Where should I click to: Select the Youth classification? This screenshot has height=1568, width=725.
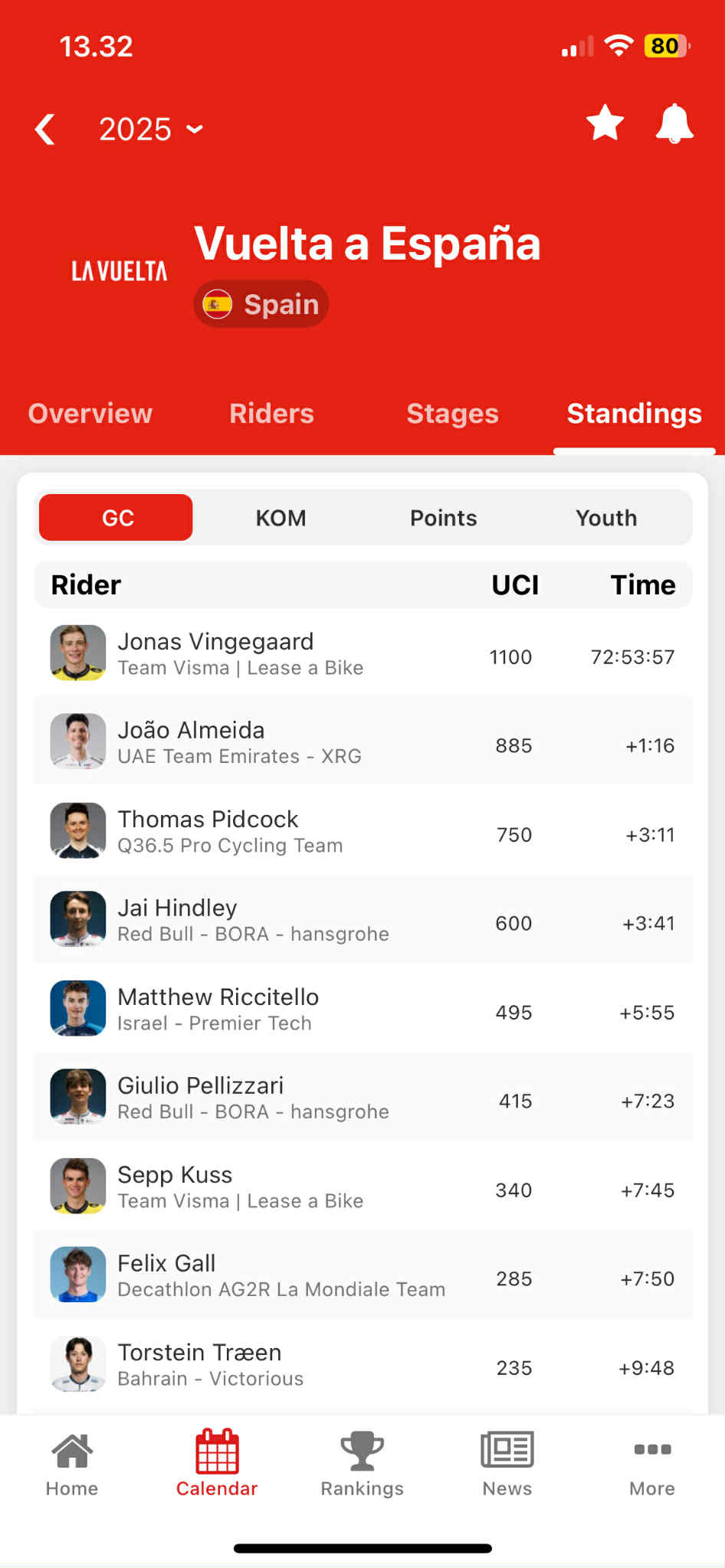click(x=606, y=518)
